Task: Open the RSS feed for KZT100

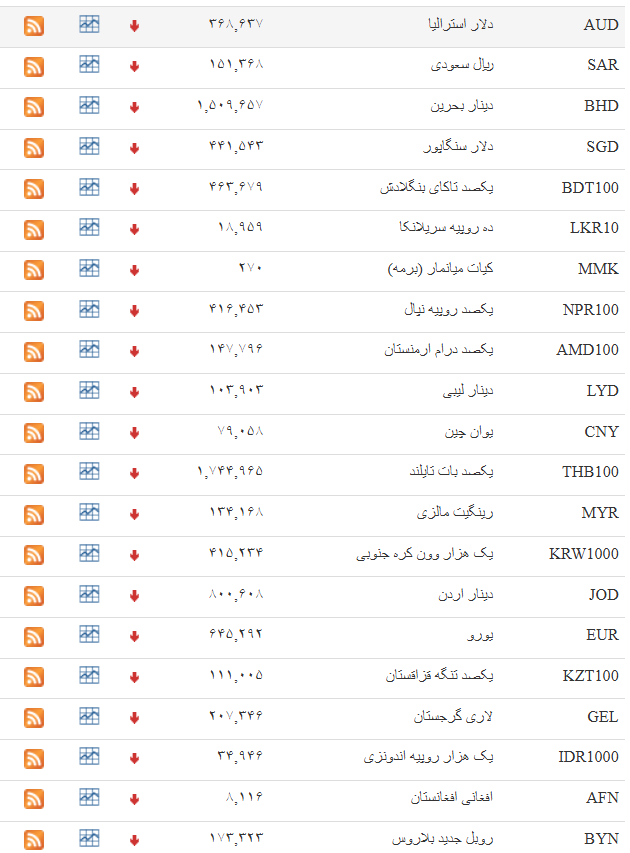Action: point(34,677)
